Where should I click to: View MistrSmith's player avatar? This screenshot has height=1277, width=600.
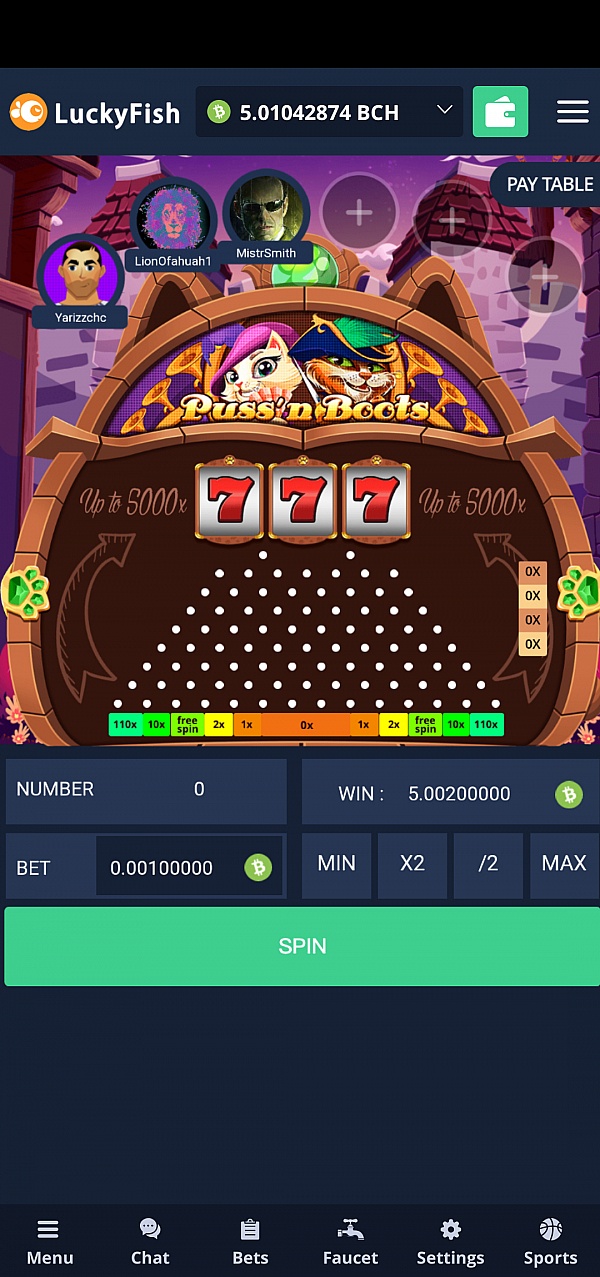(265, 210)
